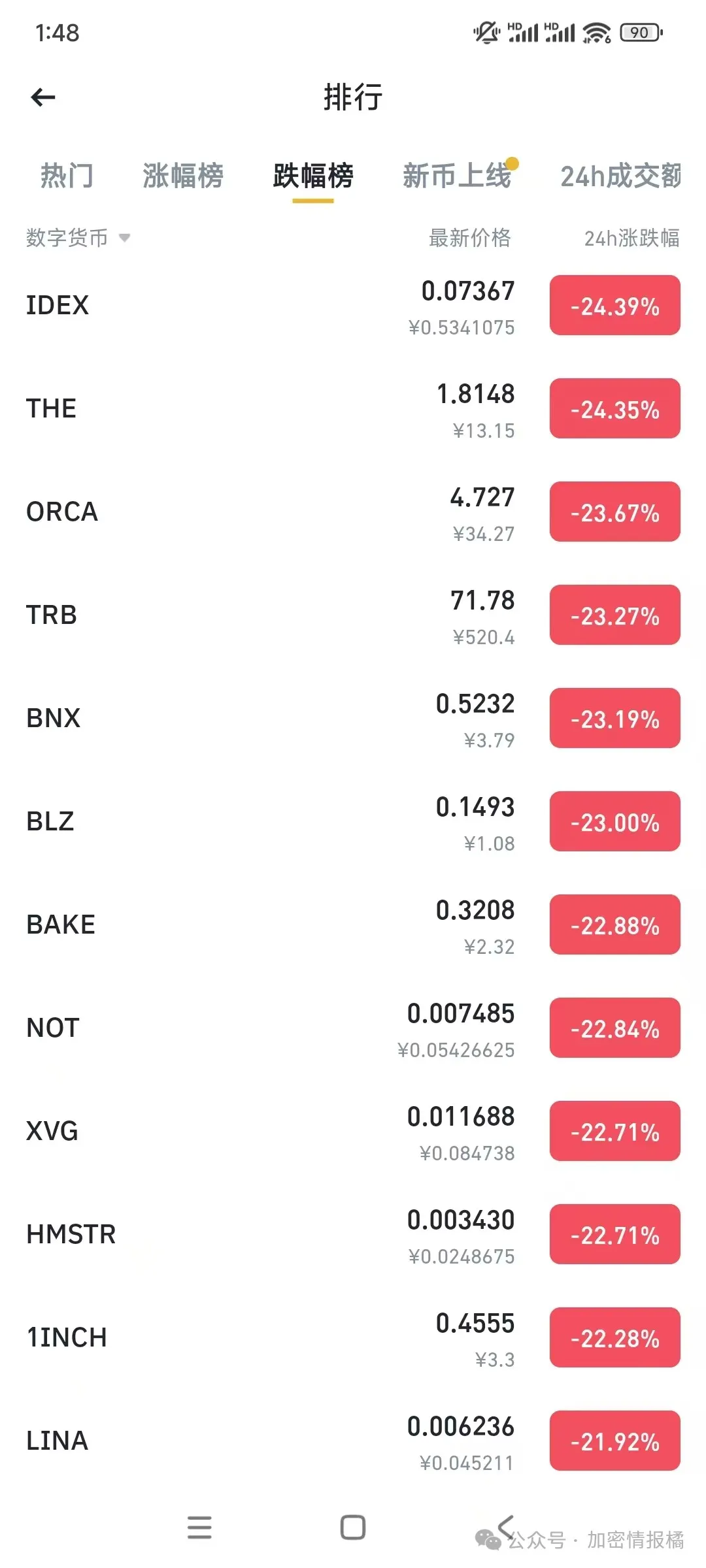This screenshot has width=706, height=1568.
Task: View details for BNX
Action: pos(353,719)
